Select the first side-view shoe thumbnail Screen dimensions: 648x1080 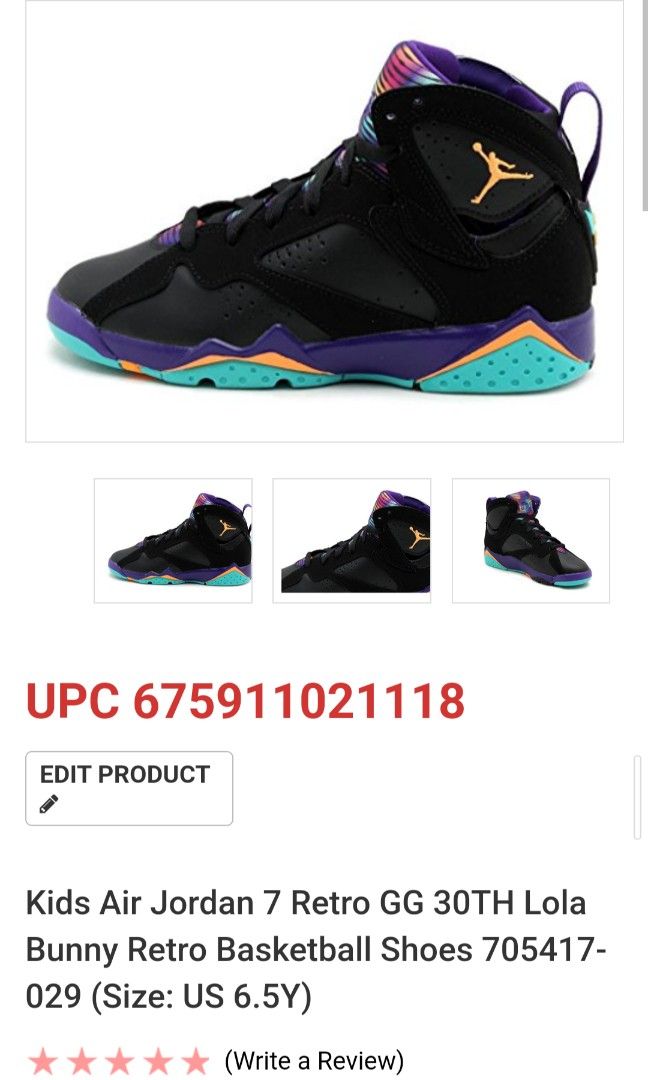click(174, 541)
